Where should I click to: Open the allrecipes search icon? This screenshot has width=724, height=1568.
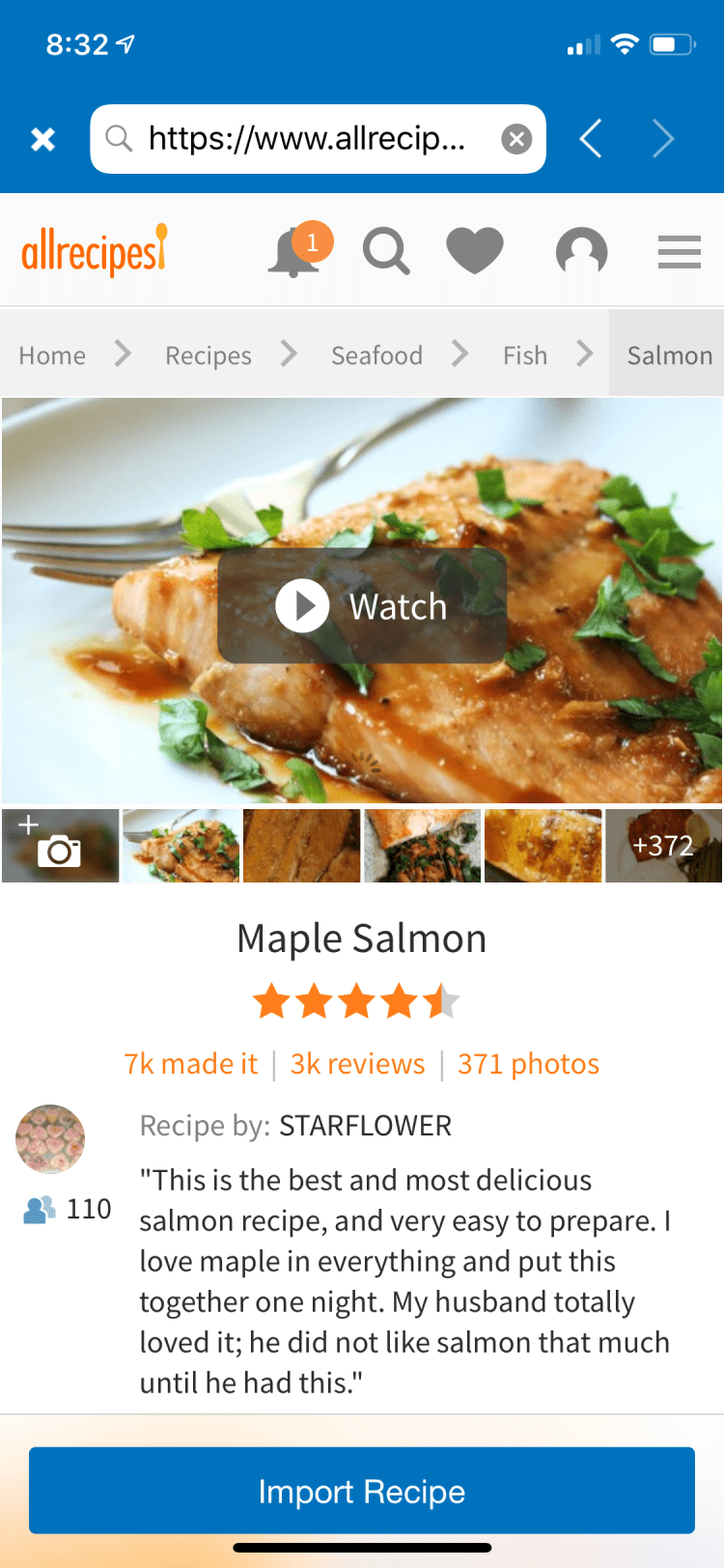[386, 252]
